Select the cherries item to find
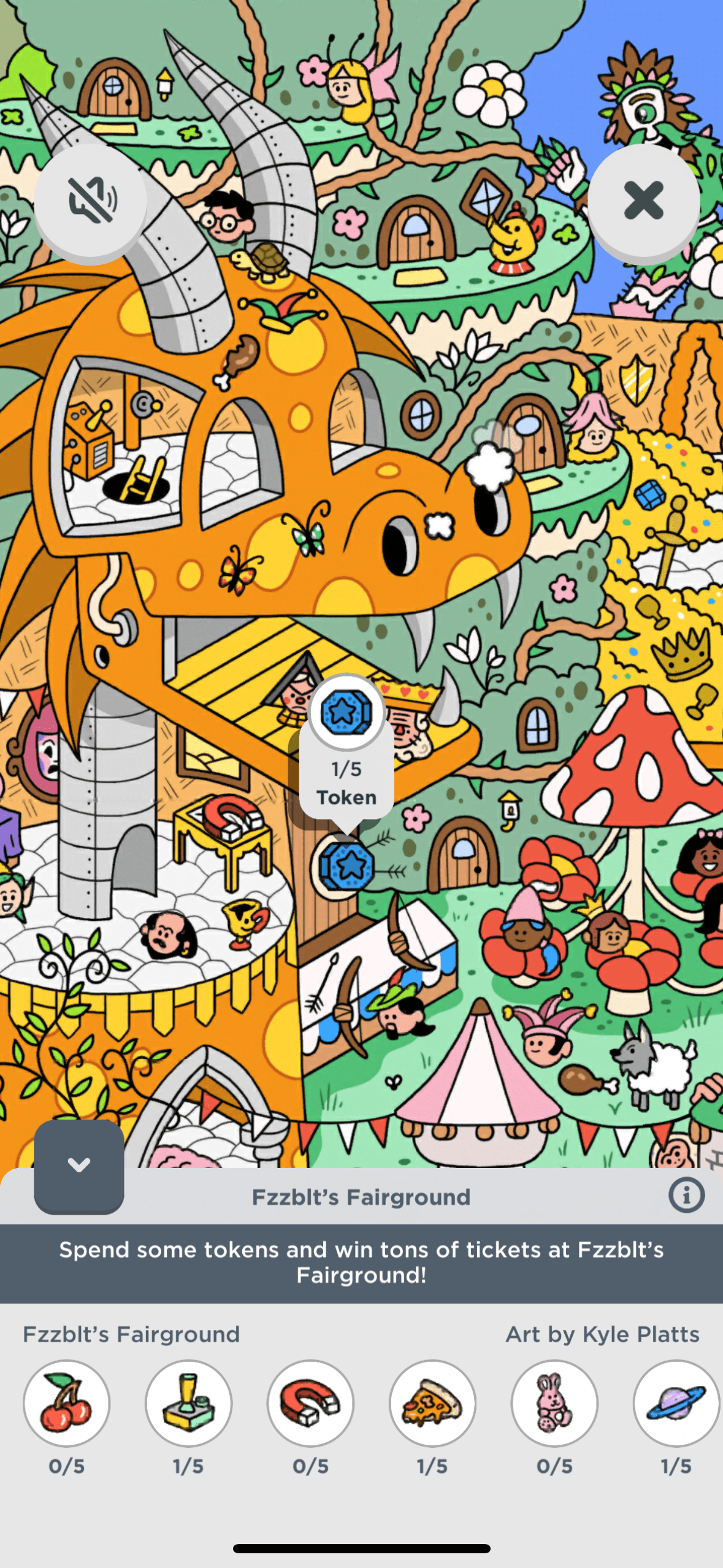Image resolution: width=723 pixels, height=1568 pixels. [67, 1403]
